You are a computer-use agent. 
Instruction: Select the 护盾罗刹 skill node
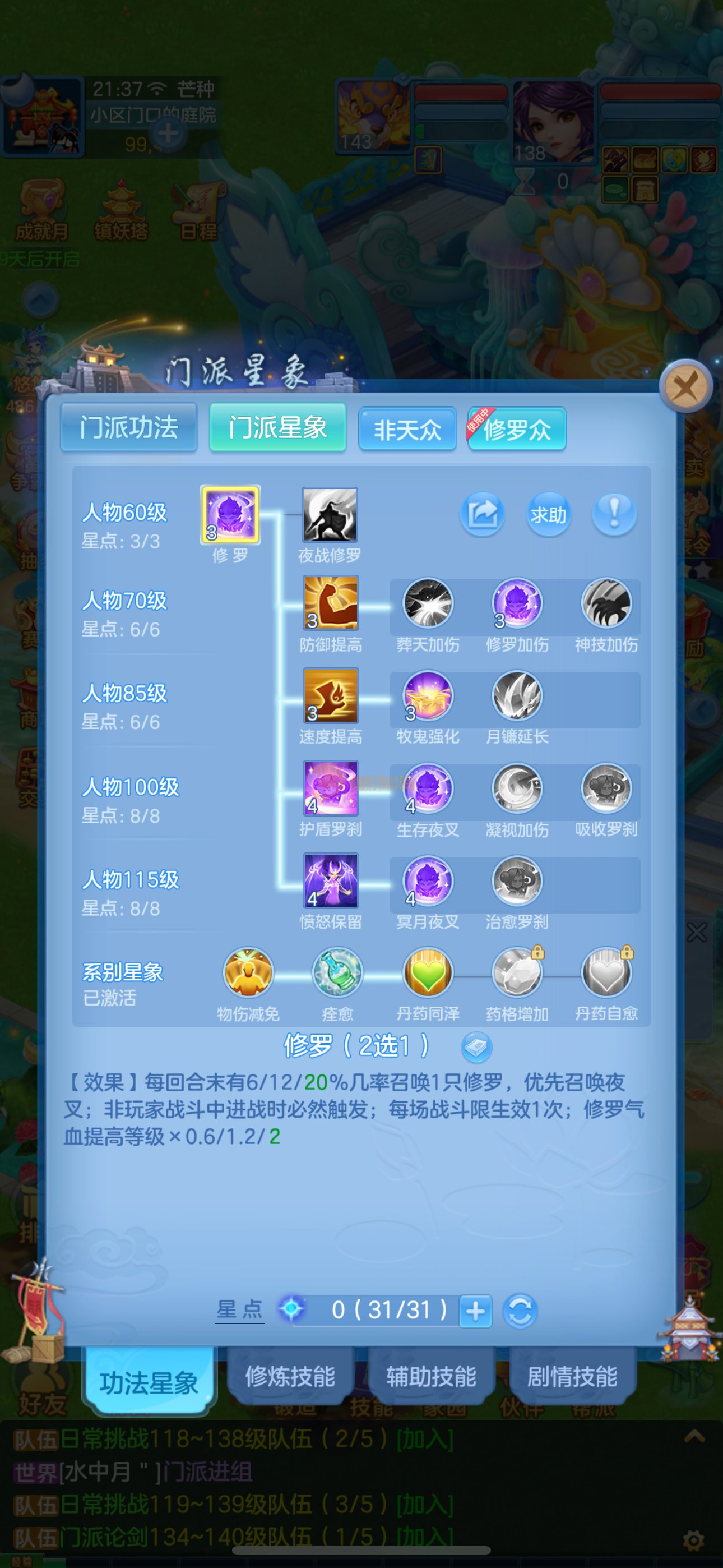point(331,788)
